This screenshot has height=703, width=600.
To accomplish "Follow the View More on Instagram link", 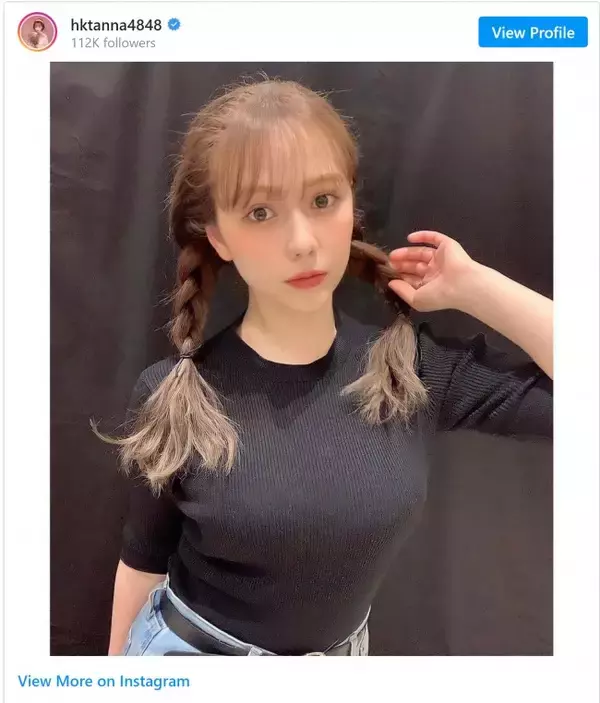I will [x=103, y=681].
